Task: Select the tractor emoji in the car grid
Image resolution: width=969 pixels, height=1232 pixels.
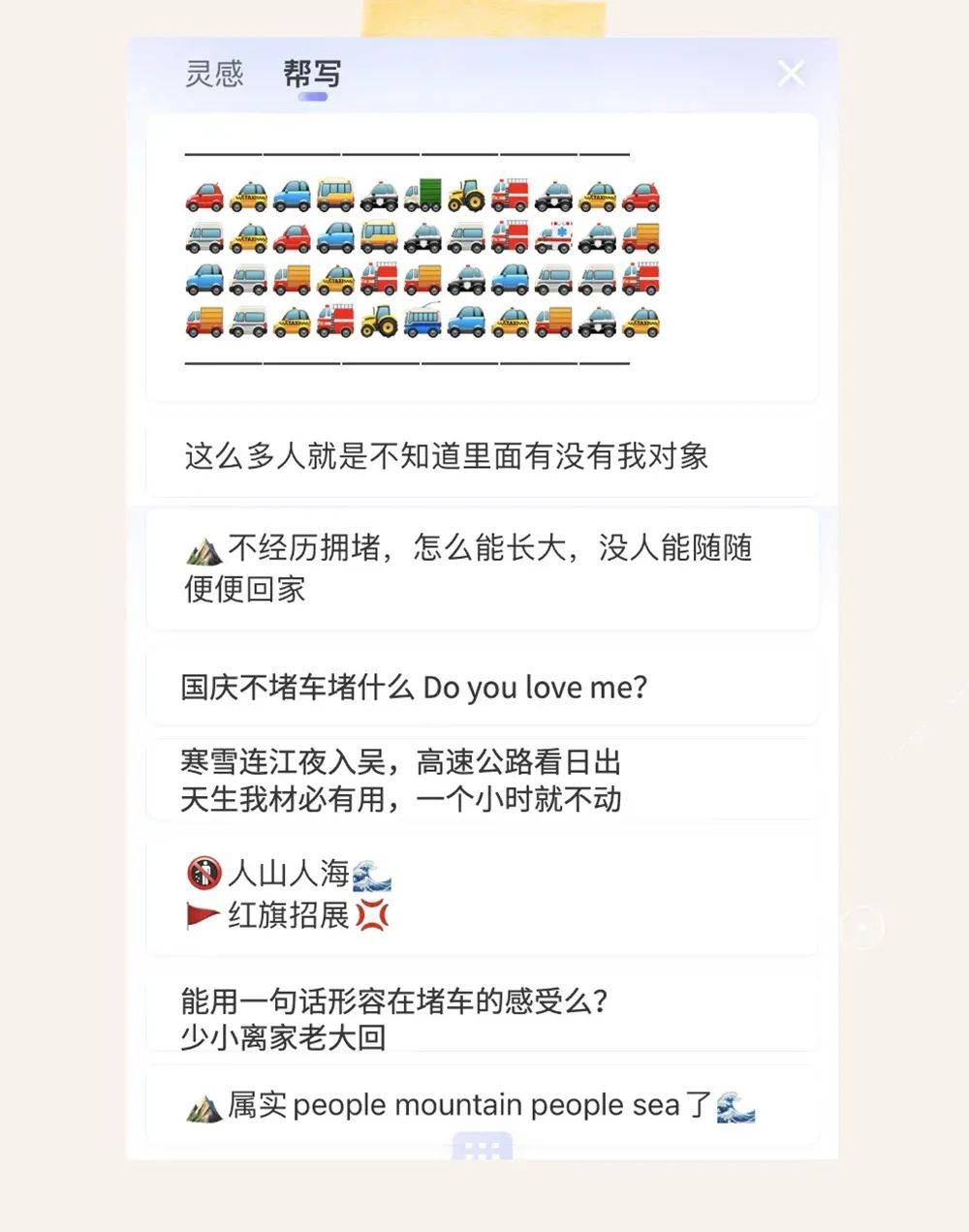Action: (x=466, y=197)
